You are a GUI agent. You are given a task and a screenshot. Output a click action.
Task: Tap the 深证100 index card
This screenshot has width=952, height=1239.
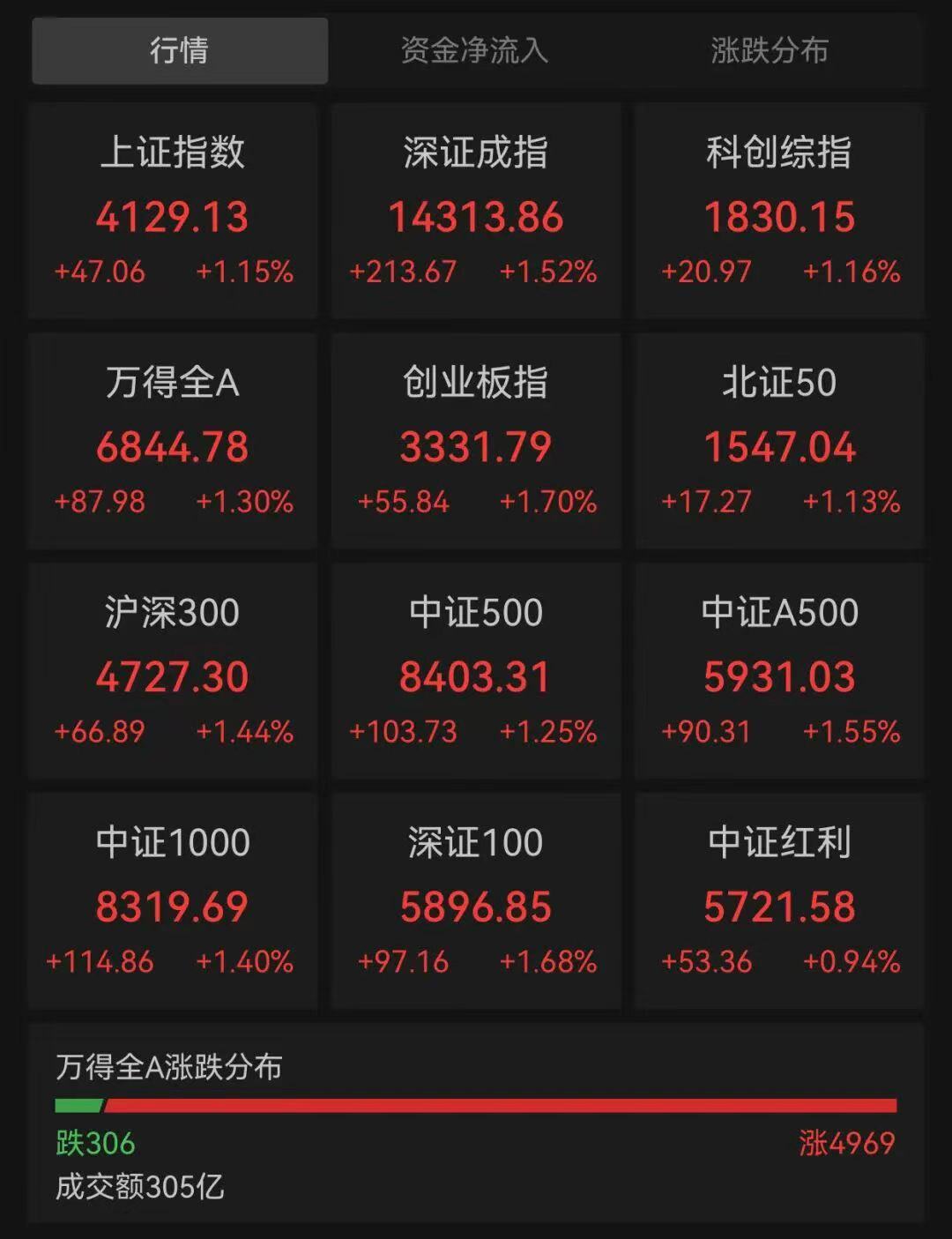[476, 900]
